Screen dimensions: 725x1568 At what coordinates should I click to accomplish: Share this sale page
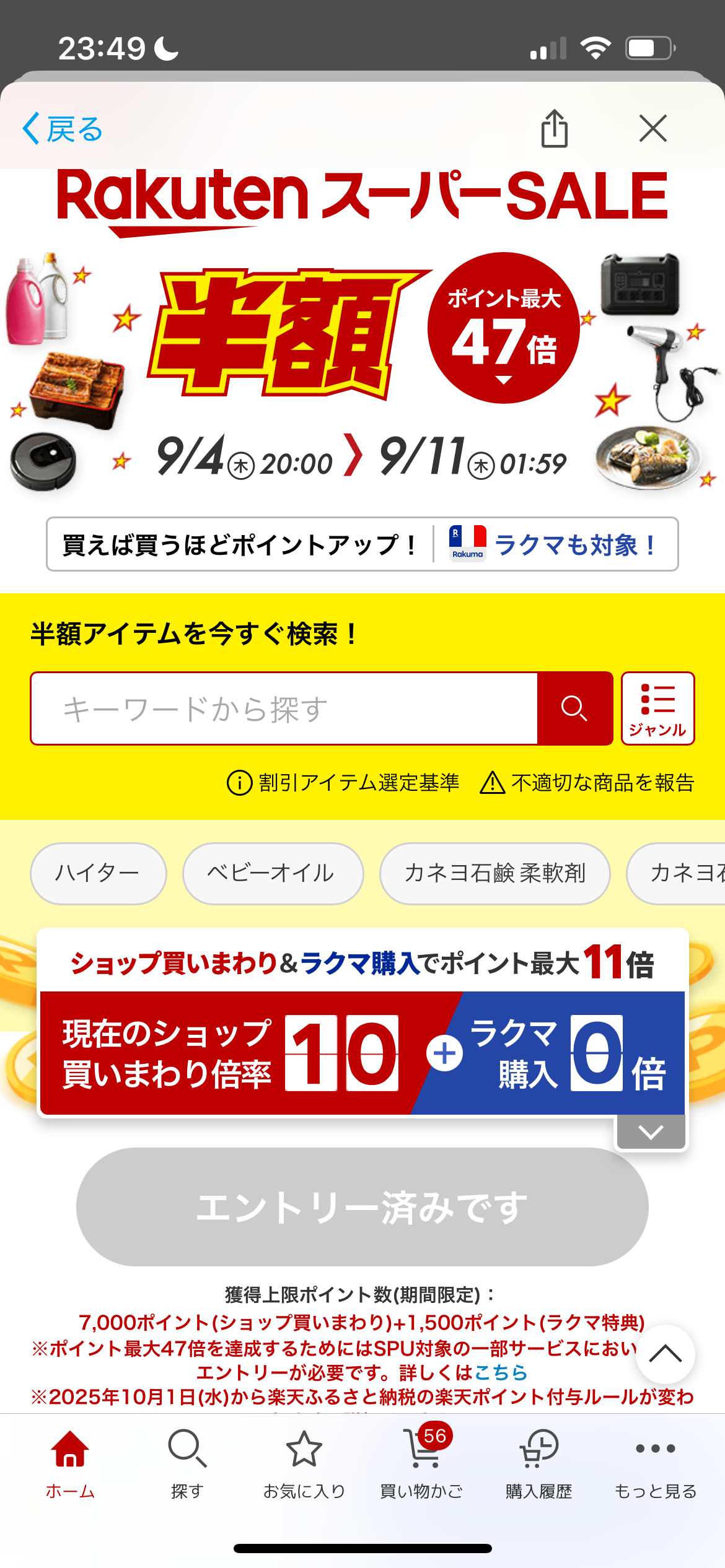point(554,129)
